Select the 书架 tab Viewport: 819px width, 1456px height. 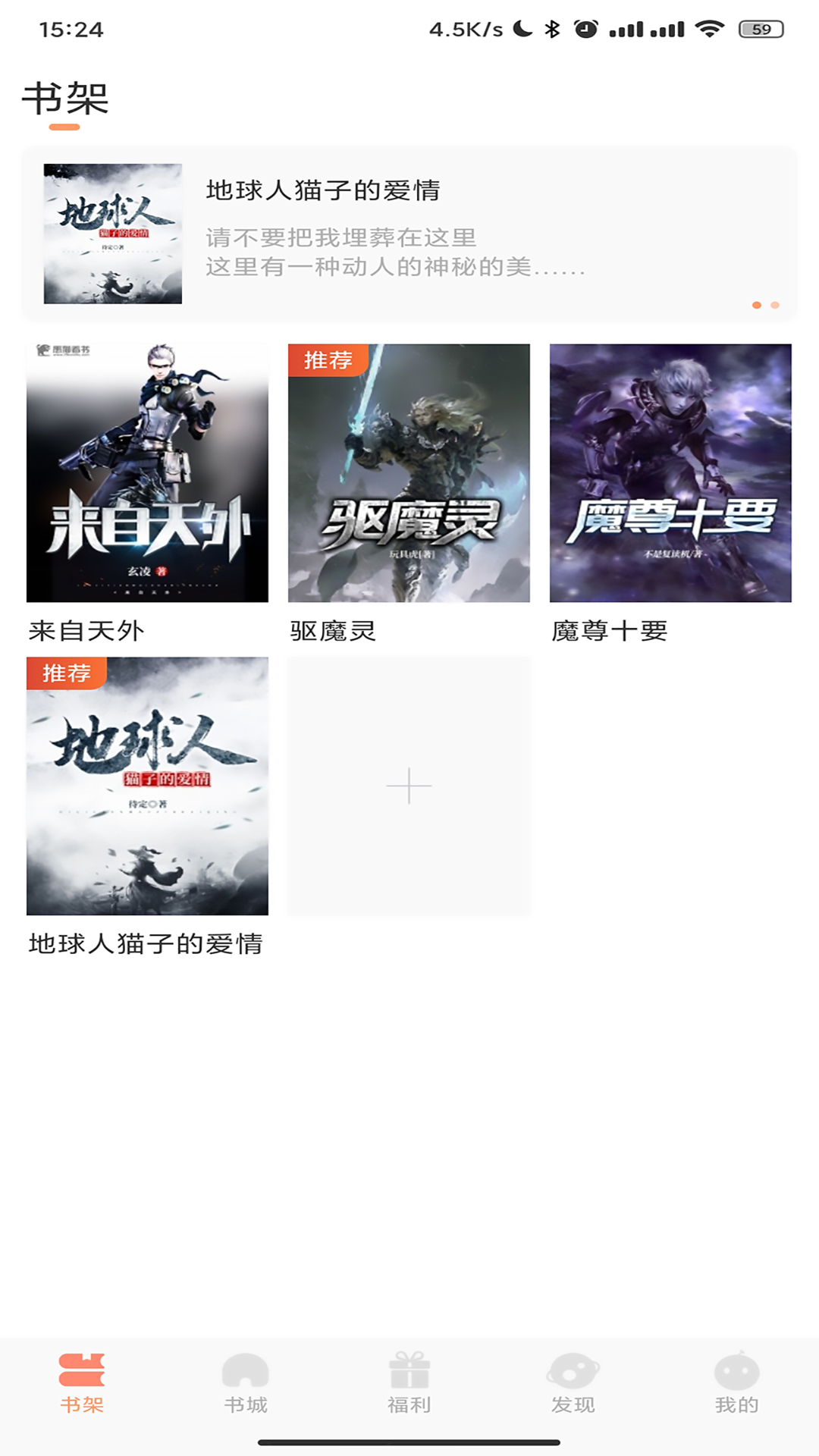click(82, 1383)
